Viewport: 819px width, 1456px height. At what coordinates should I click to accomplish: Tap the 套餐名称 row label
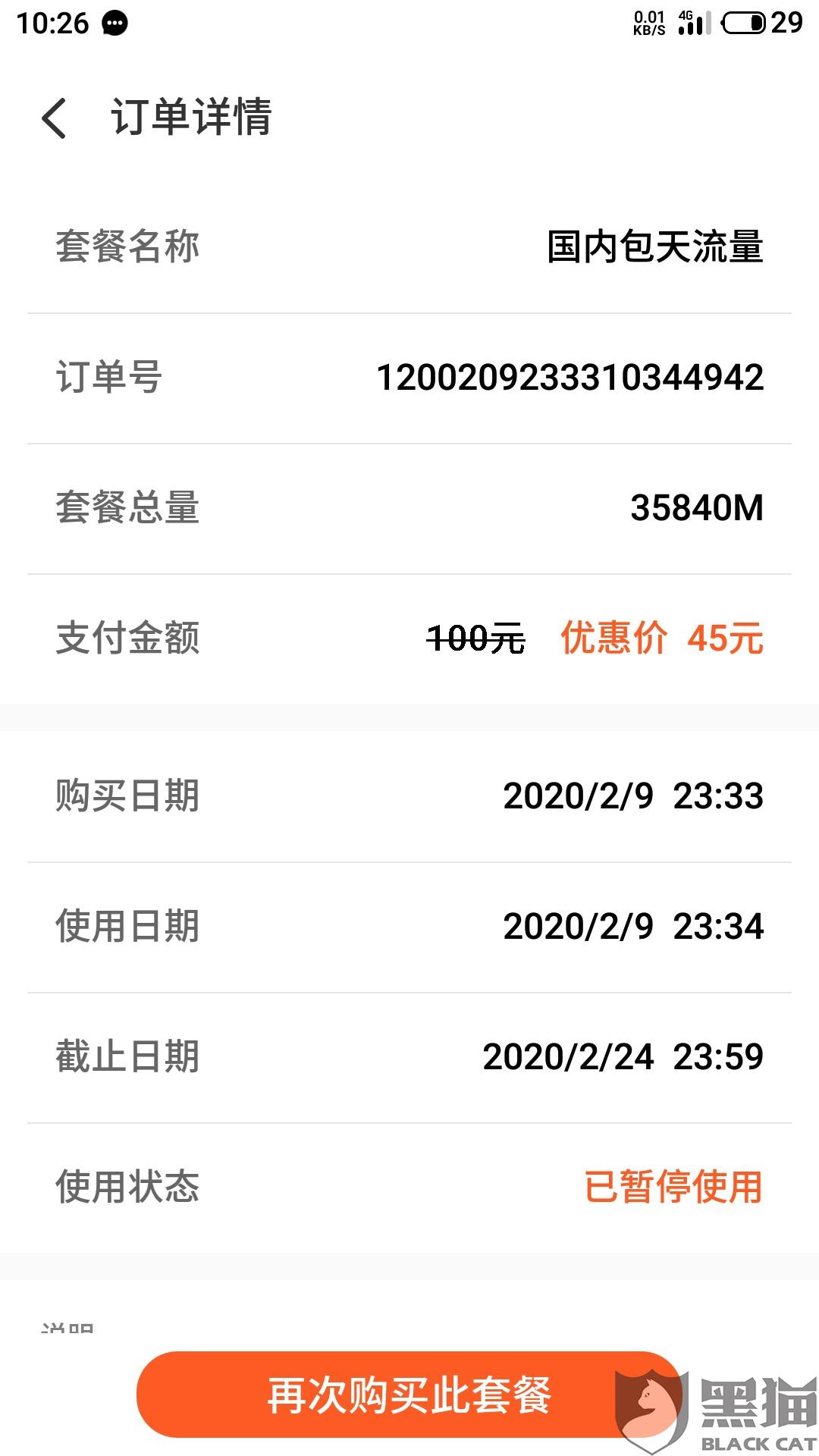130,245
